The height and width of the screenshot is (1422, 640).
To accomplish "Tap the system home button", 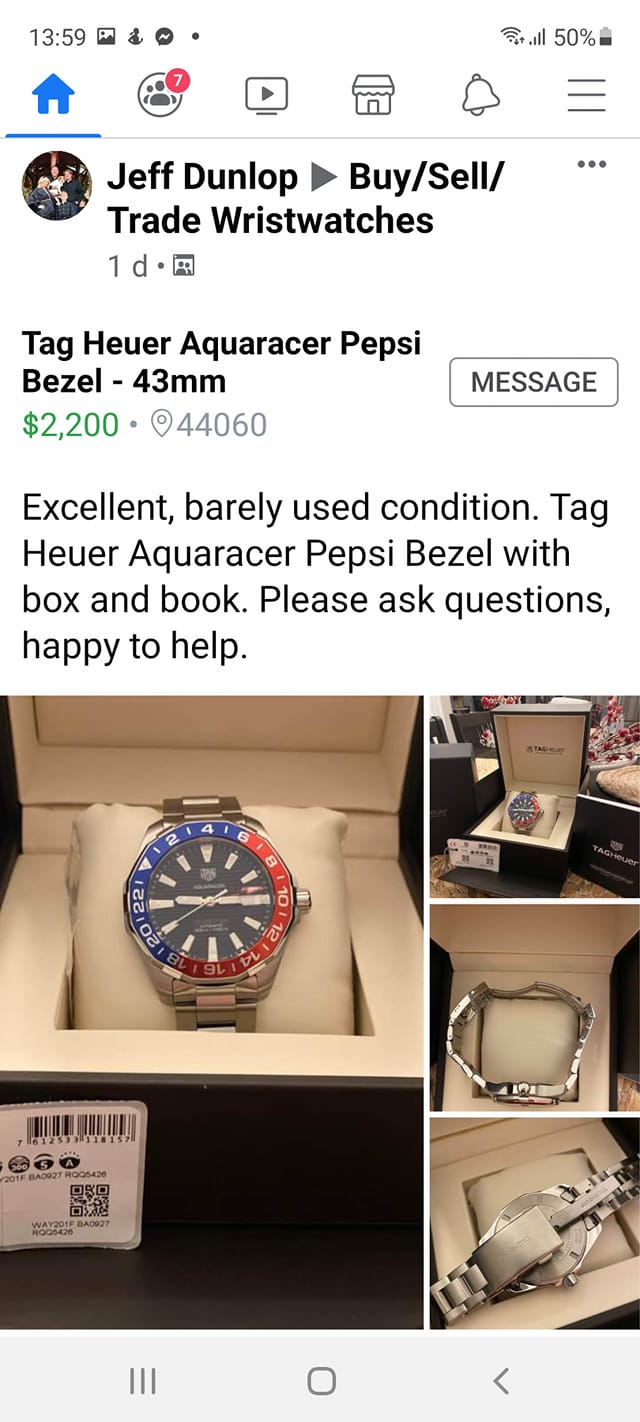I will pos(321,1381).
